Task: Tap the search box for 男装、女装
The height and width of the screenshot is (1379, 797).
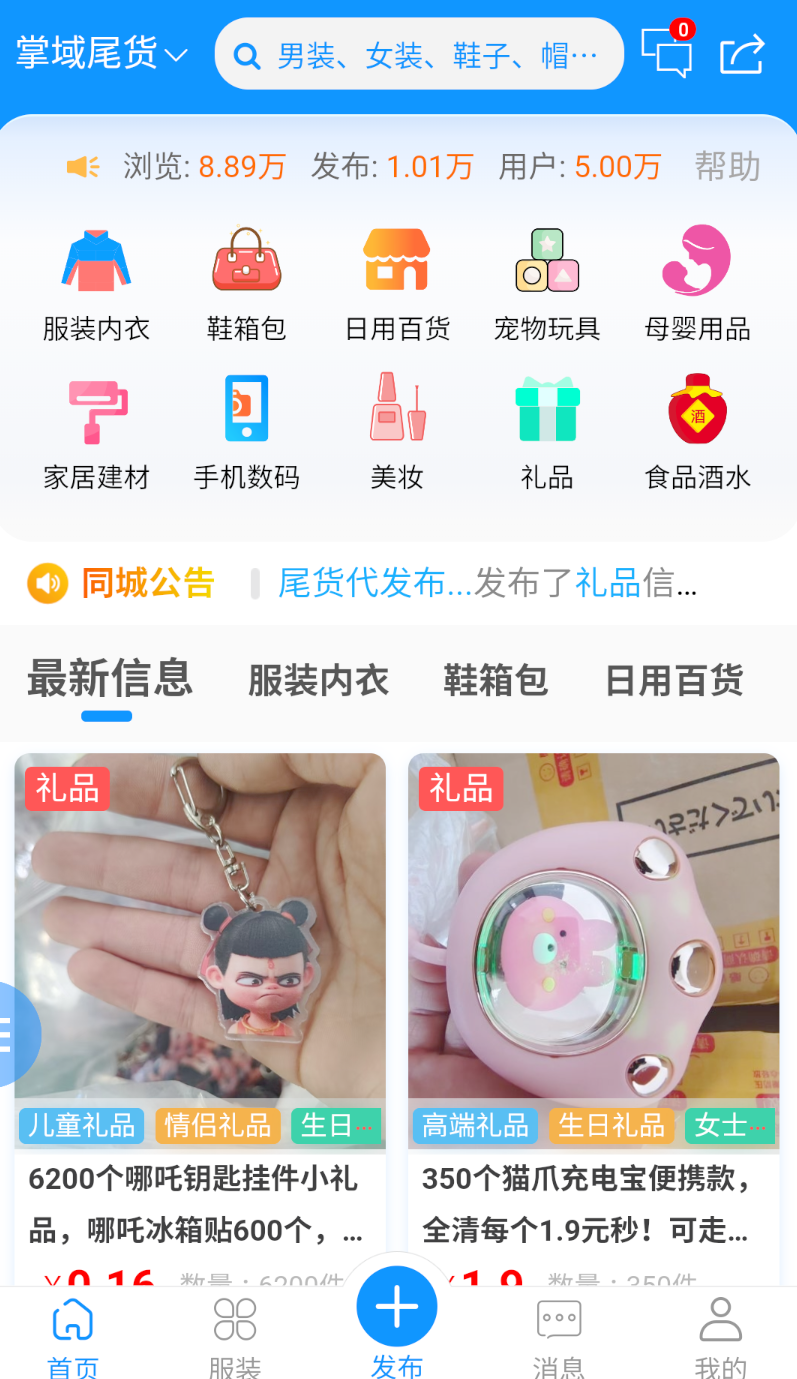Action: pos(419,54)
